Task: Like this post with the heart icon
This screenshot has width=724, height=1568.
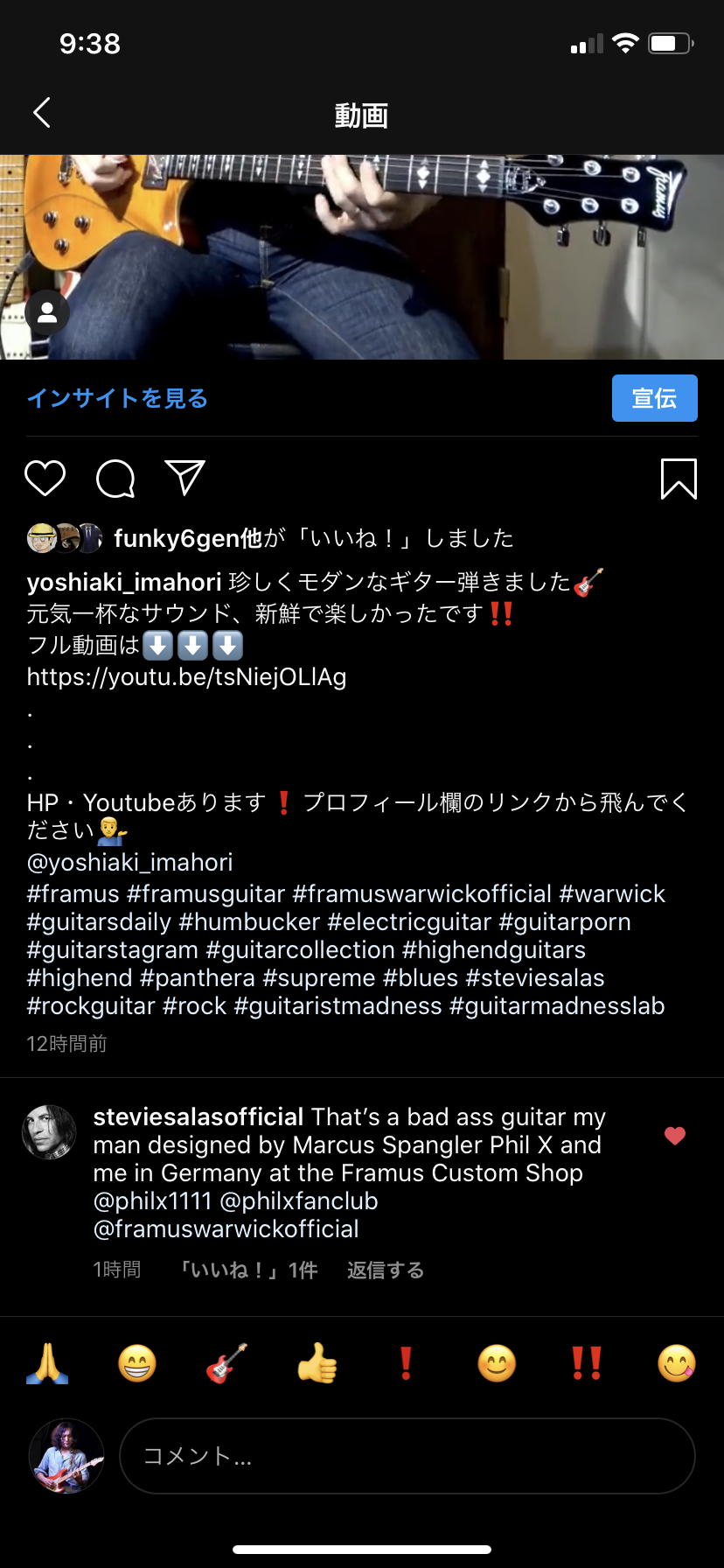Action: pyautogui.click(x=45, y=479)
